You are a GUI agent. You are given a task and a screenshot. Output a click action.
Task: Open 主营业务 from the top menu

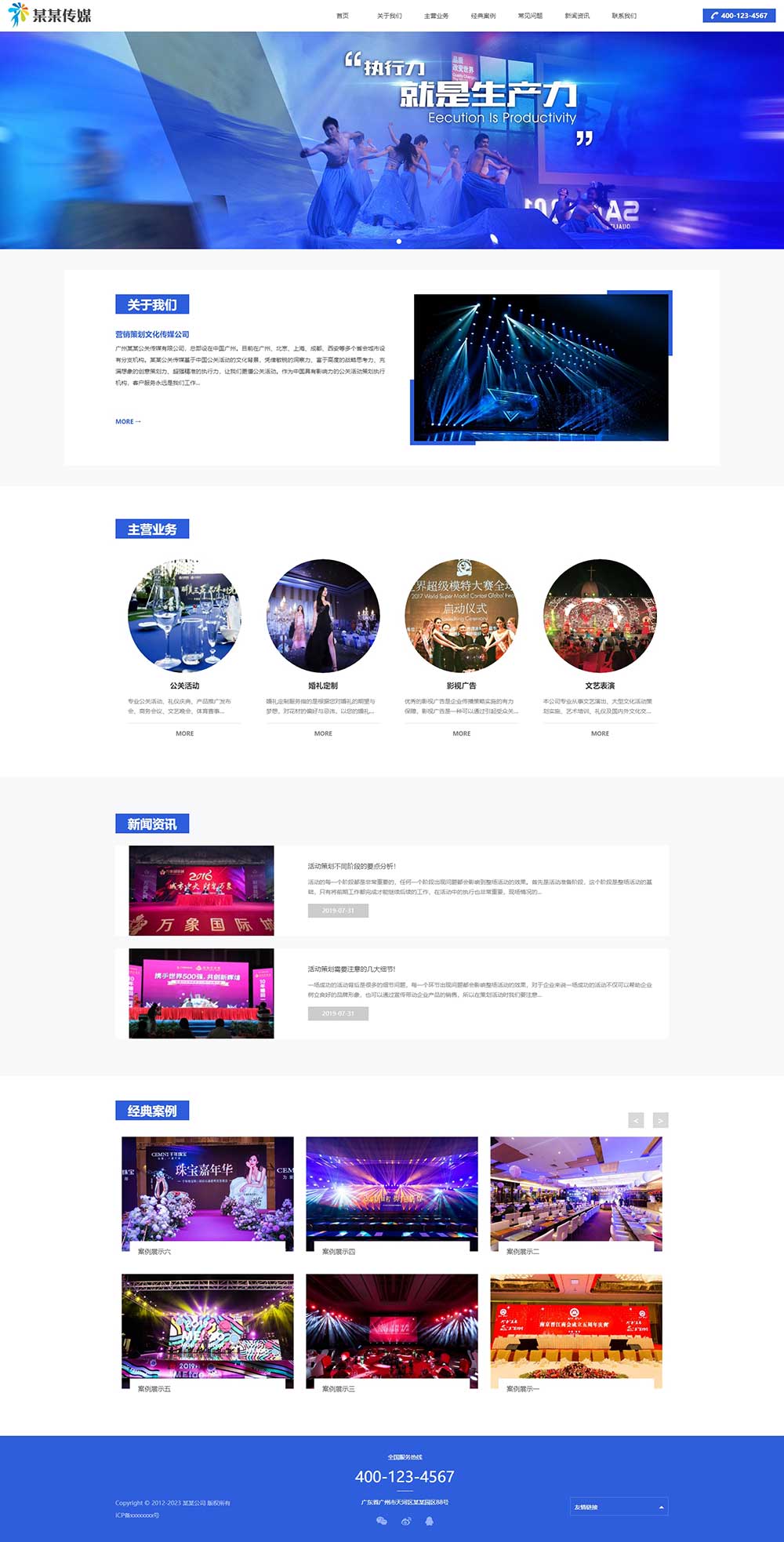tap(436, 16)
